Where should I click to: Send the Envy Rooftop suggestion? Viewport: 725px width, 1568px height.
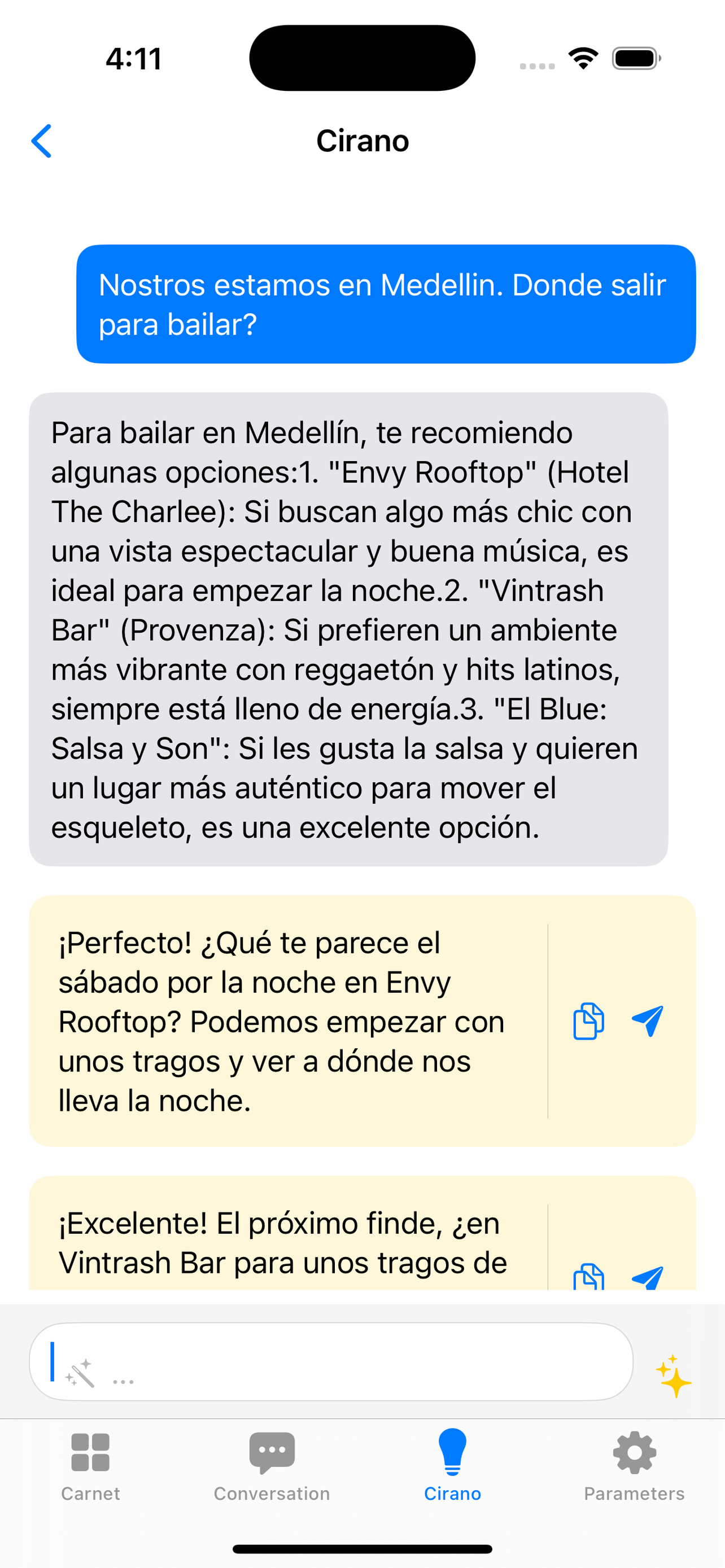point(647,1021)
